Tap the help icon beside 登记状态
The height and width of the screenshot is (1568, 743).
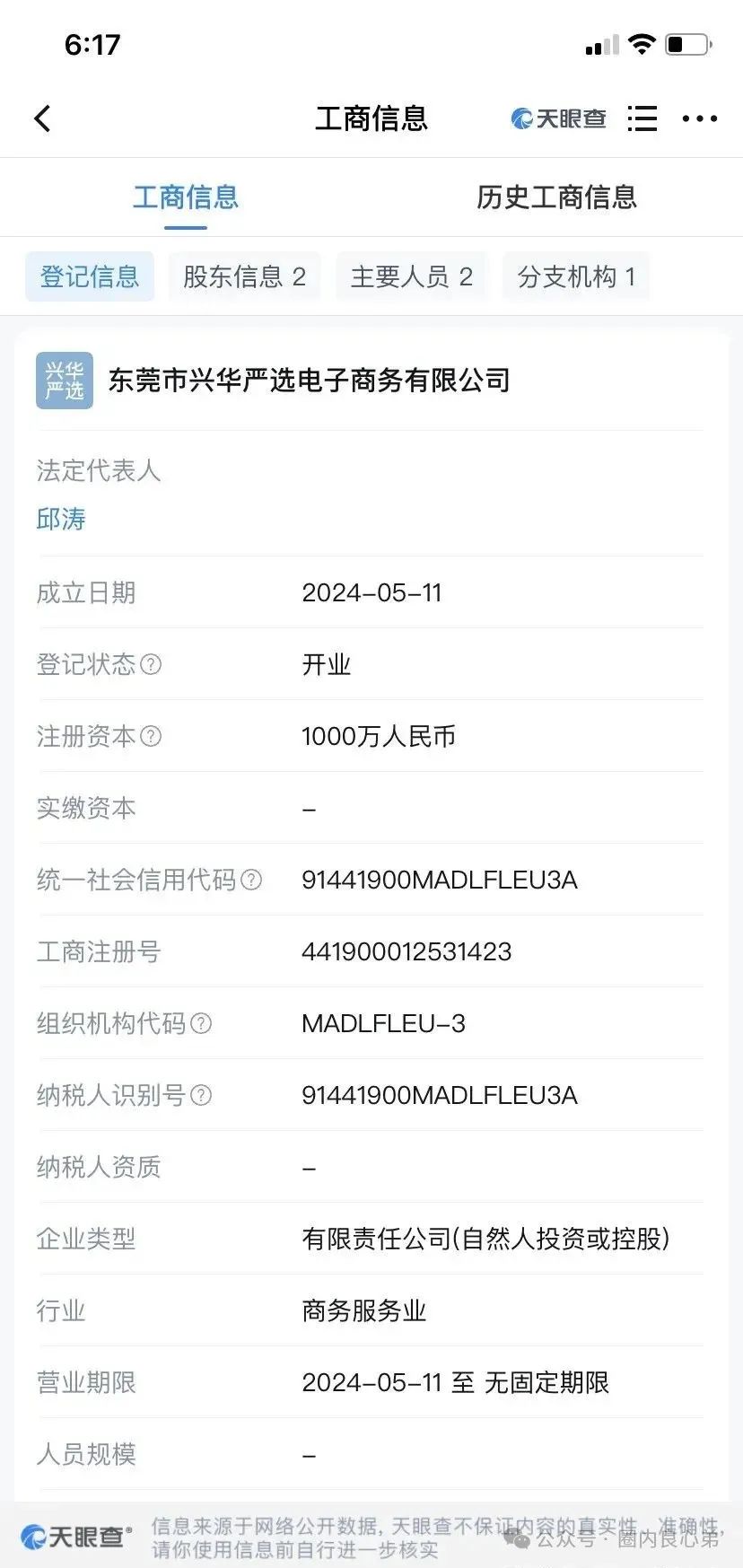click(x=152, y=664)
